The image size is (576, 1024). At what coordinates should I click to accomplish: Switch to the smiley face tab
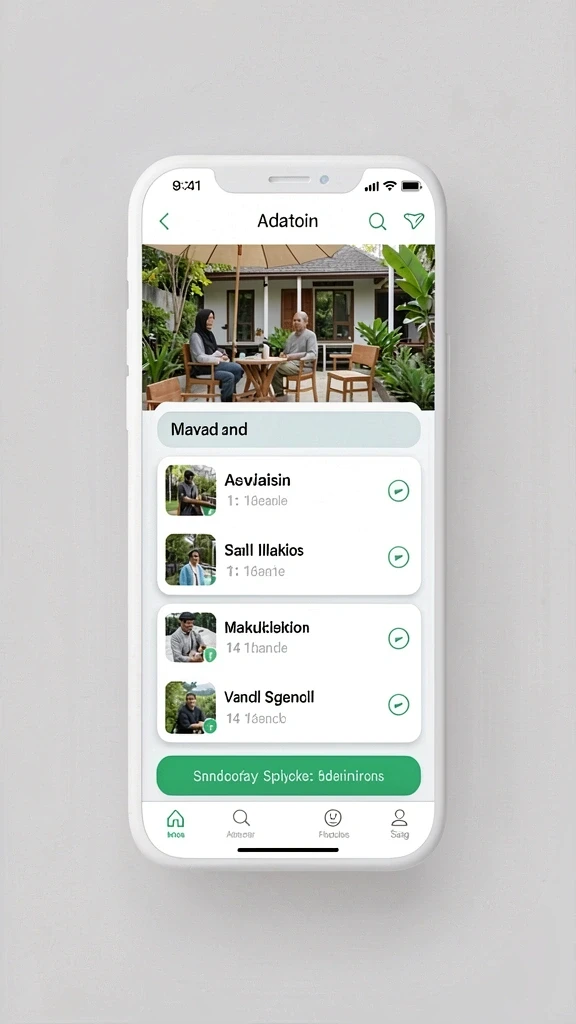click(333, 824)
